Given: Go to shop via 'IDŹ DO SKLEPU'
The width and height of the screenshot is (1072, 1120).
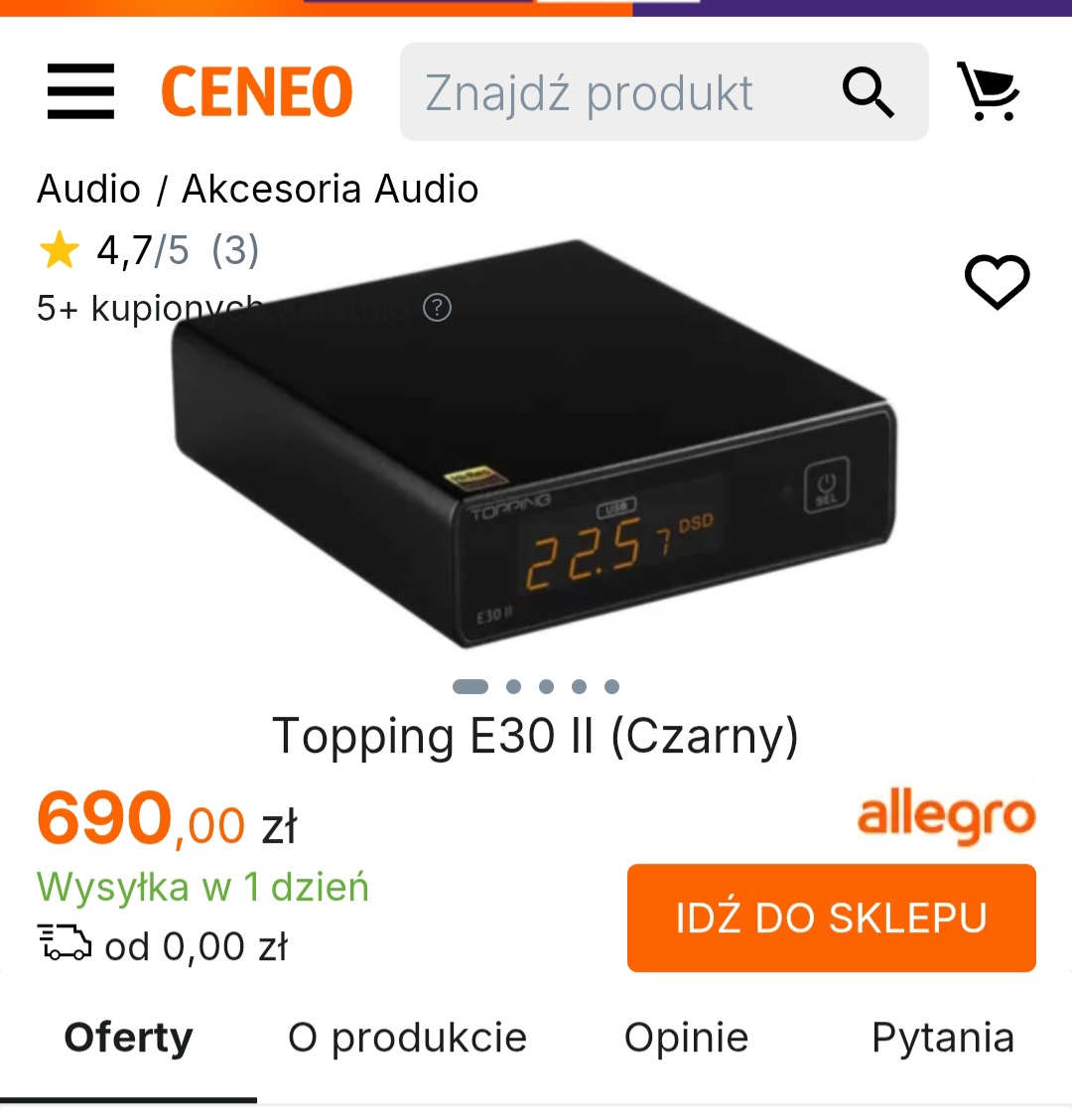Looking at the screenshot, I should [831, 917].
